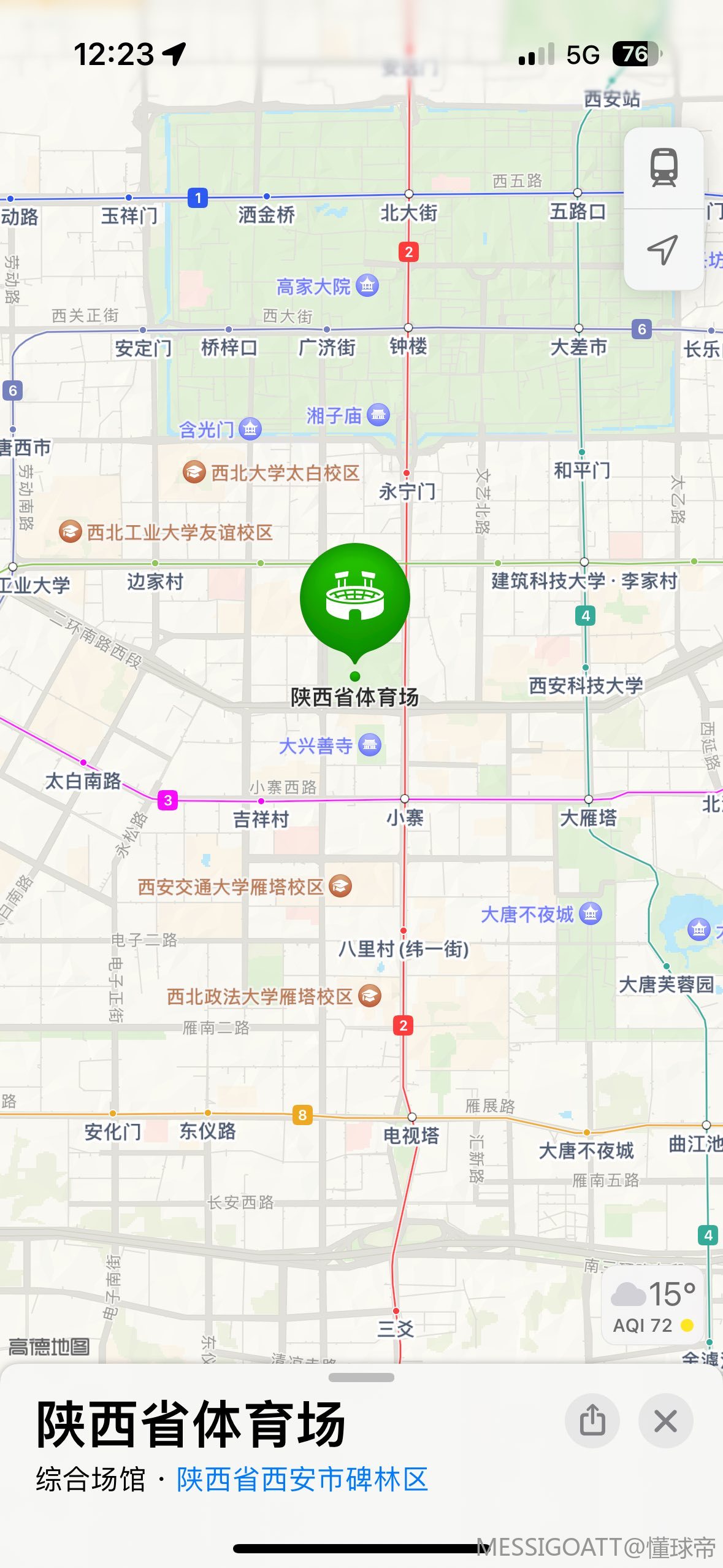Select 钟楼 metro station
Viewport: 723px width, 1568px height.
point(408,328)
